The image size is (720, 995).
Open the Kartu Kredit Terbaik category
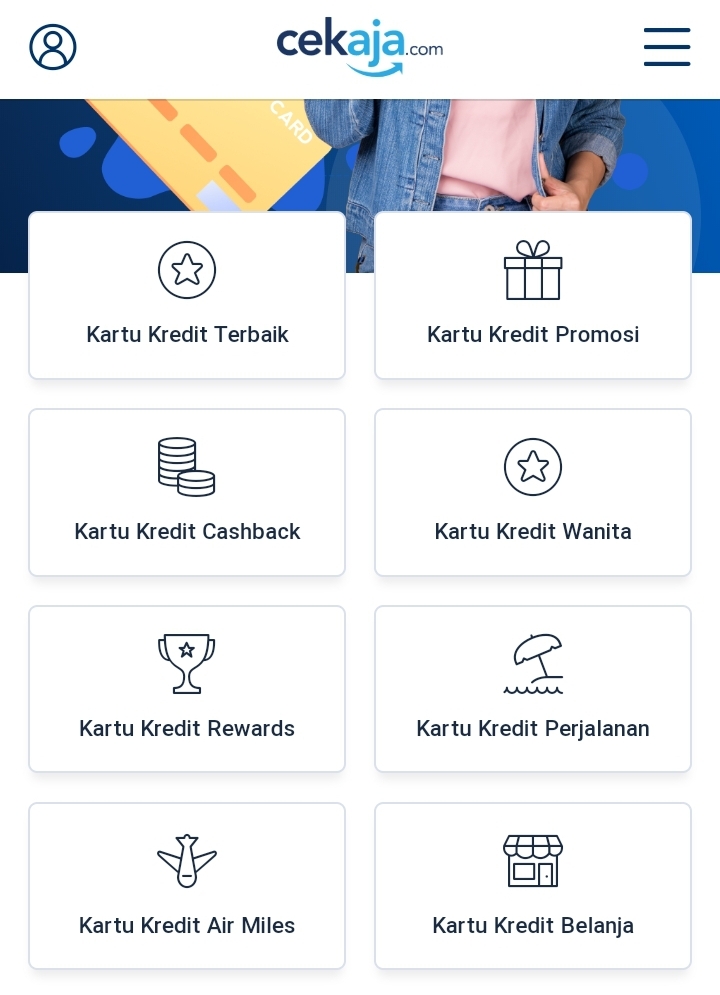187,335
